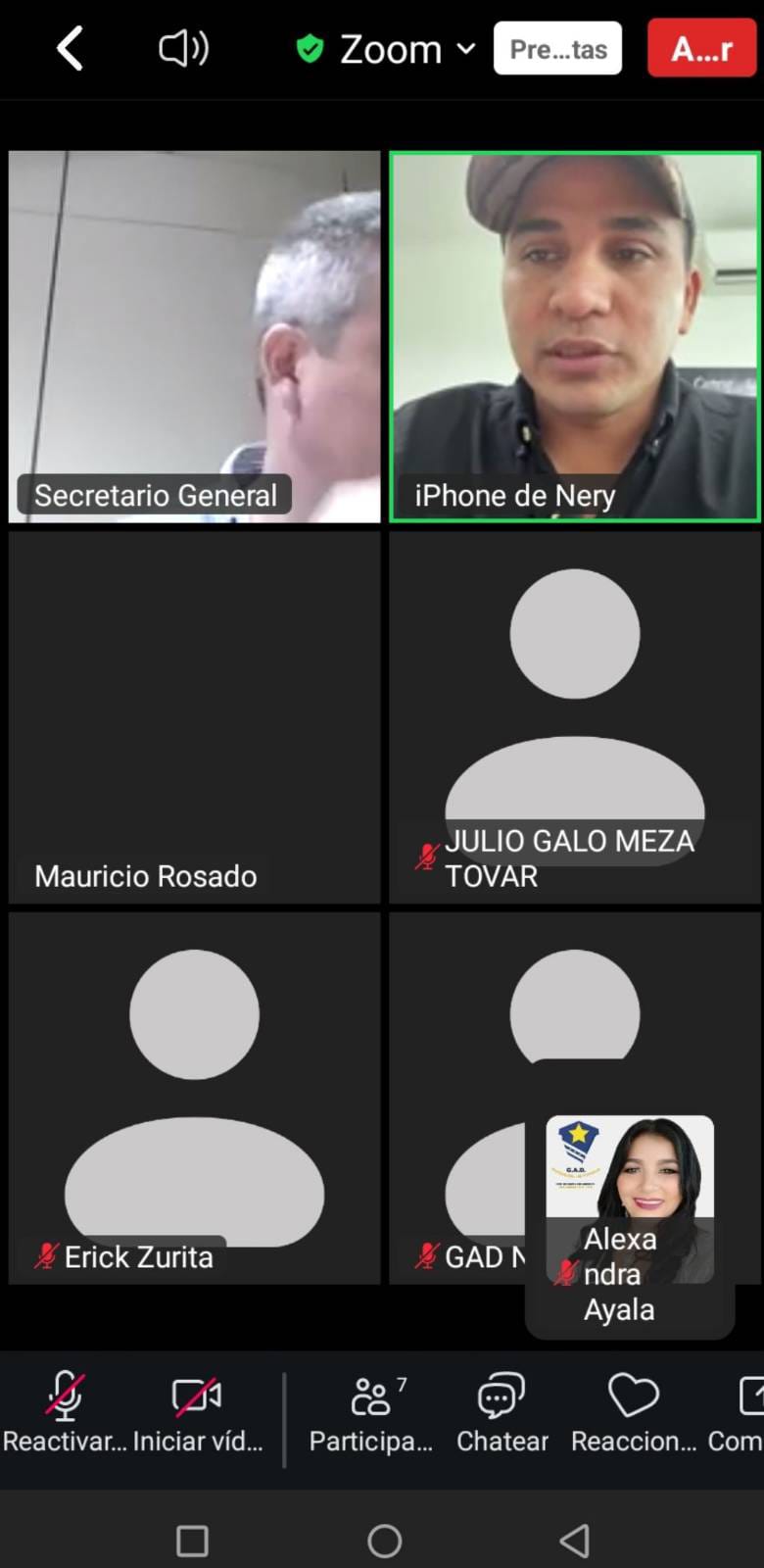The height and width of the screenshot is (1568, 764).
Task: Go to the system home screen
Action: click(x=384, y=1541)
